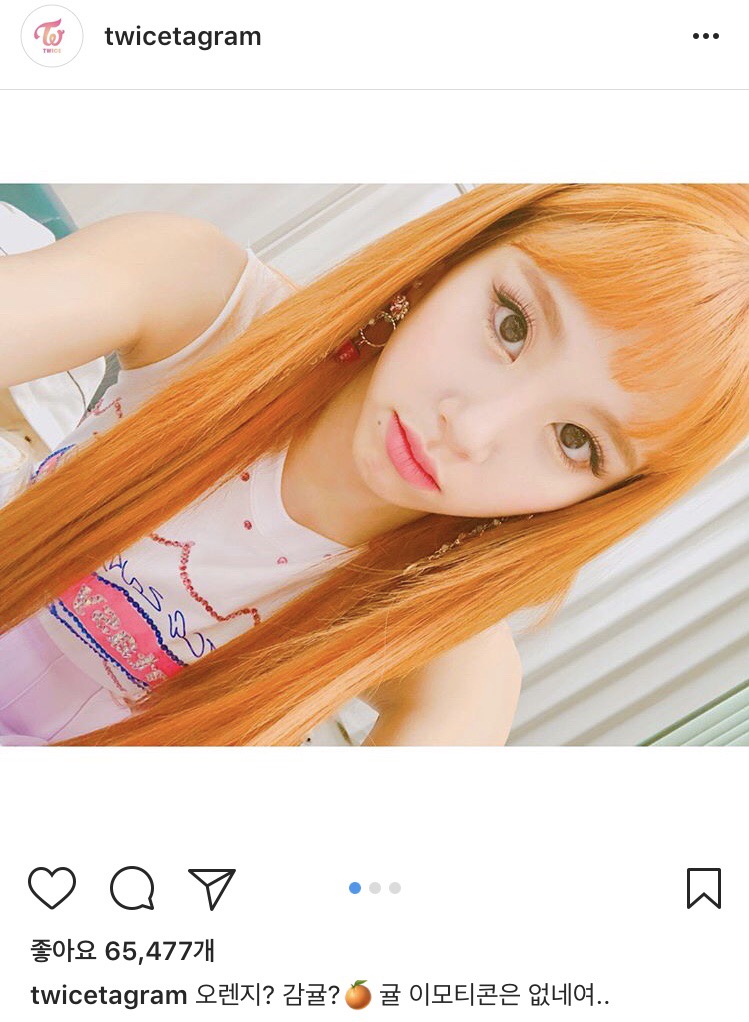This screenshot has height=1022, width=749.
Task: Open the three-dot overflow menu
Action: click(x=705, y=37)
